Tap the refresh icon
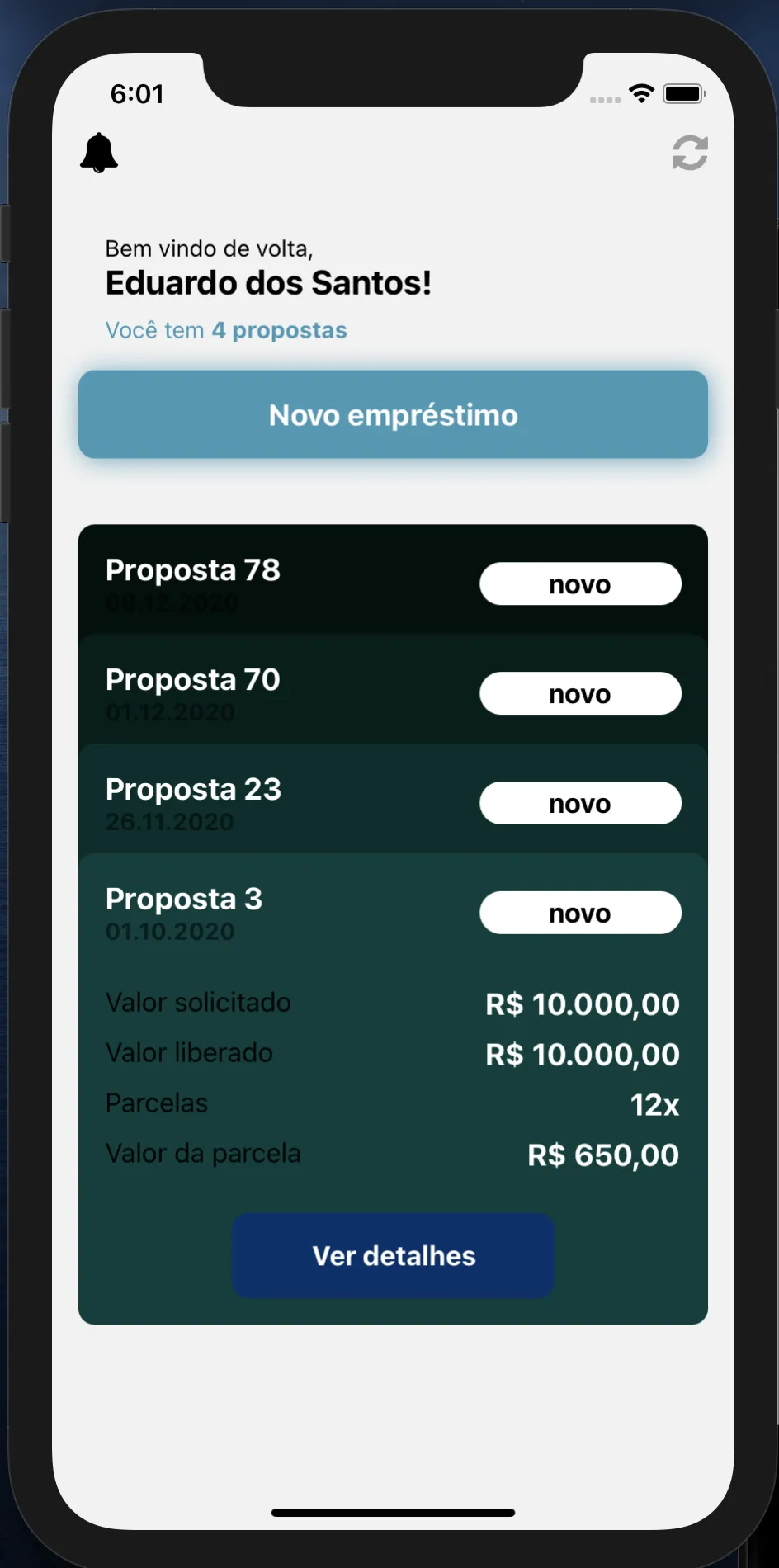The image size is (779, 1568). (x=690, y=153)
